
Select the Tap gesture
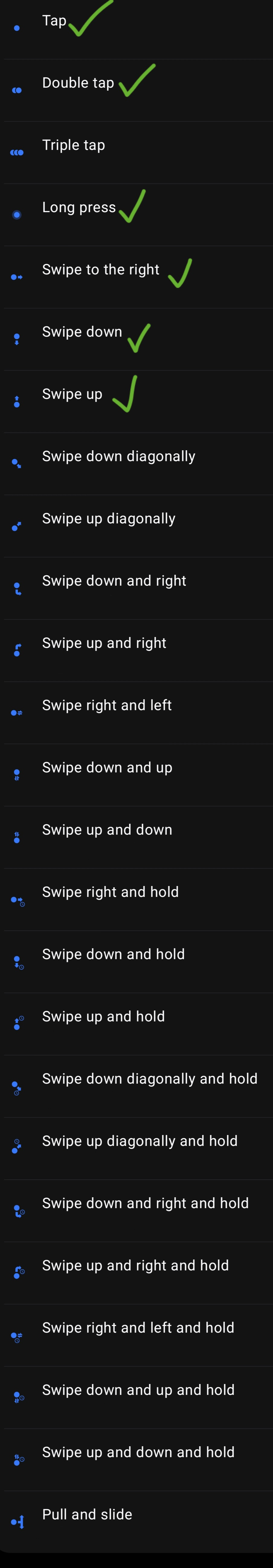pyautogui.click(x=136, y=28)
